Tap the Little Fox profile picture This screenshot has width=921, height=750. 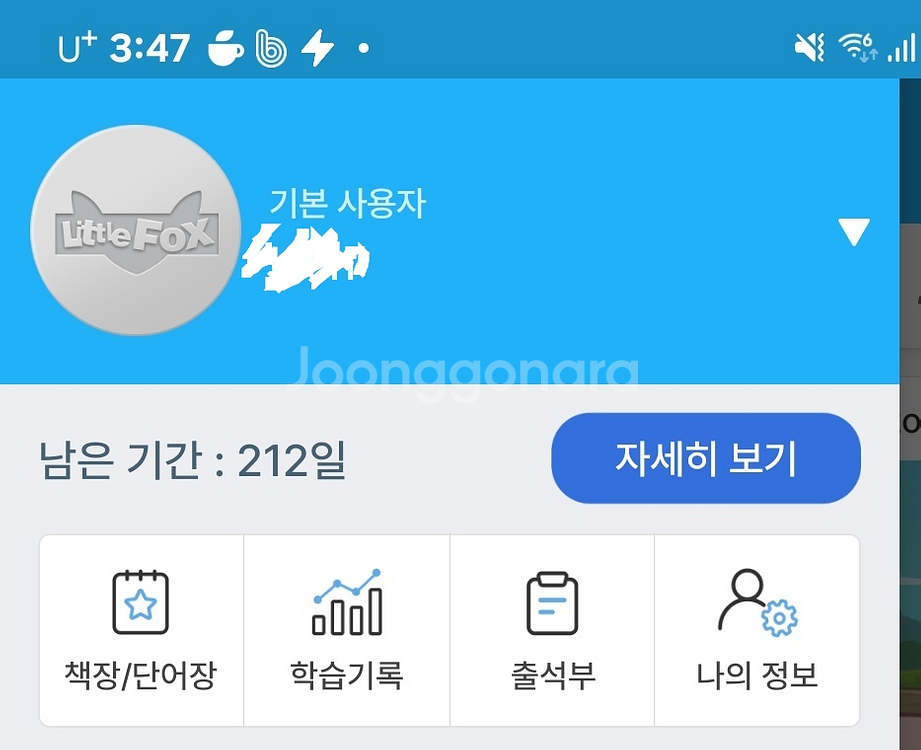click(136, 230)
